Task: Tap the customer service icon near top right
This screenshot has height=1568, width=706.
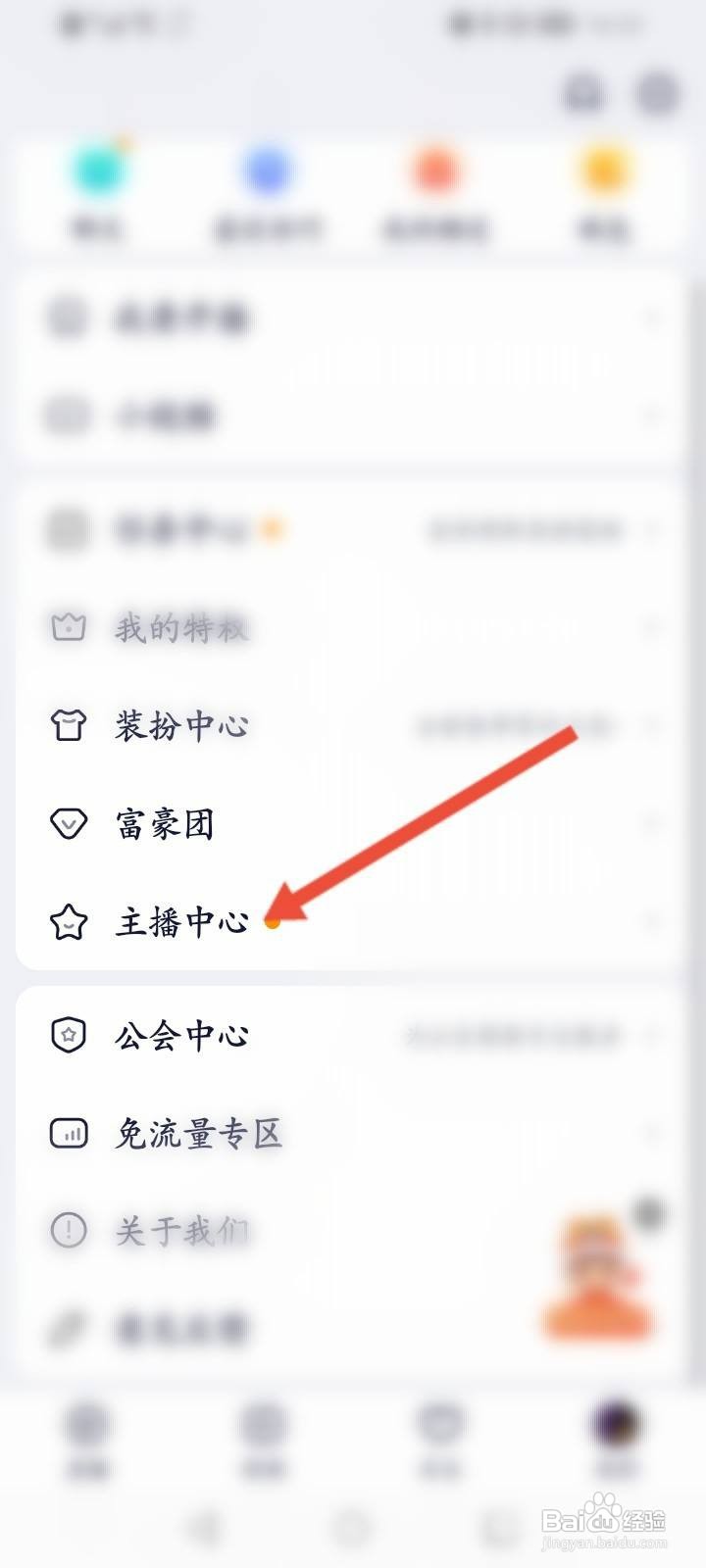Action: [585, 95]
